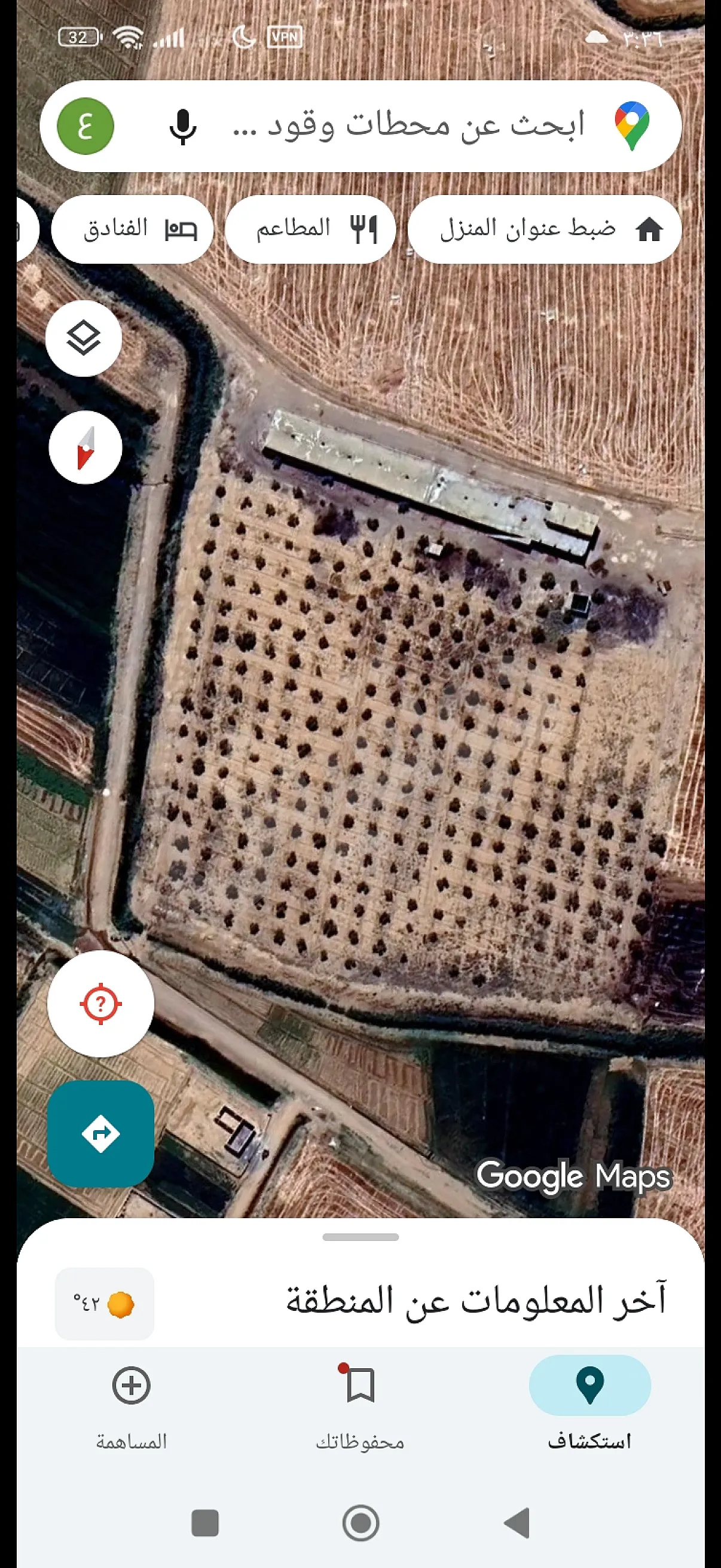Open directions with the teal navigation icon
721x1568 pixels.
click(100, 1134)
